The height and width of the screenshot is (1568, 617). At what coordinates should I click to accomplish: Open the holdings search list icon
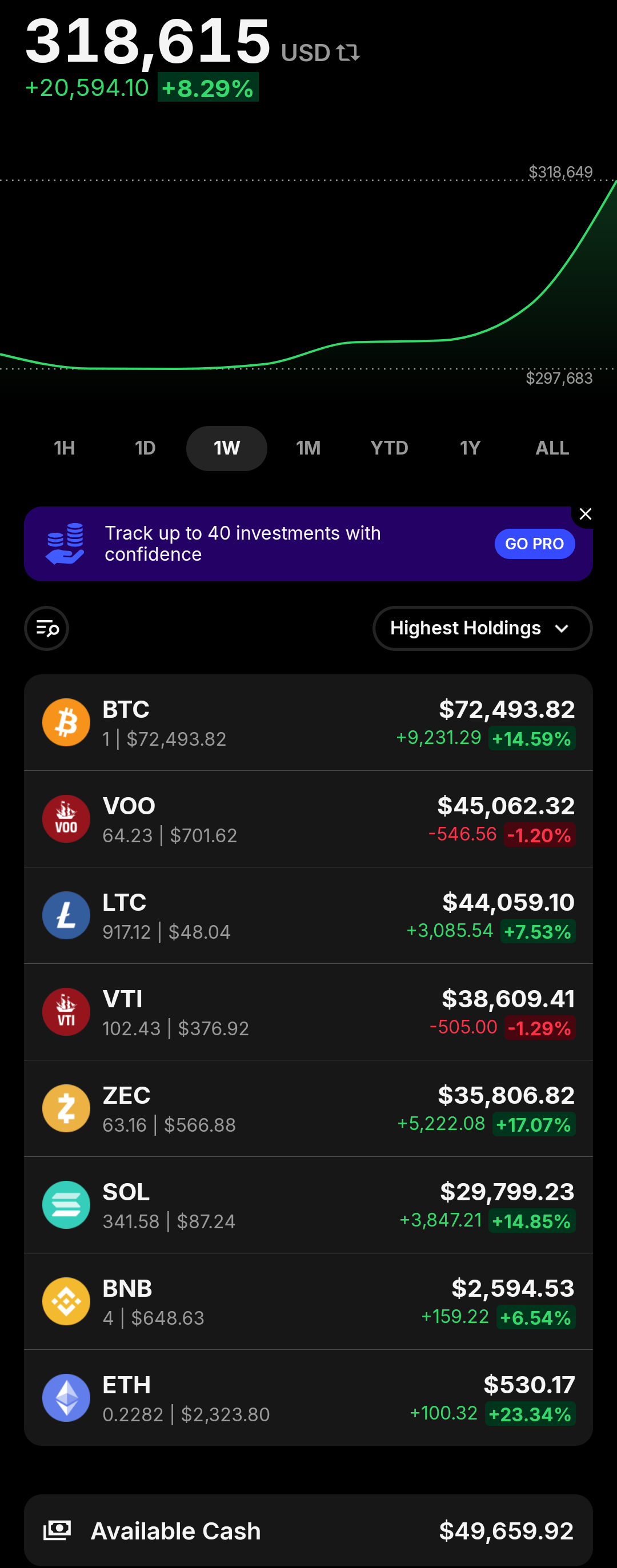46,628
